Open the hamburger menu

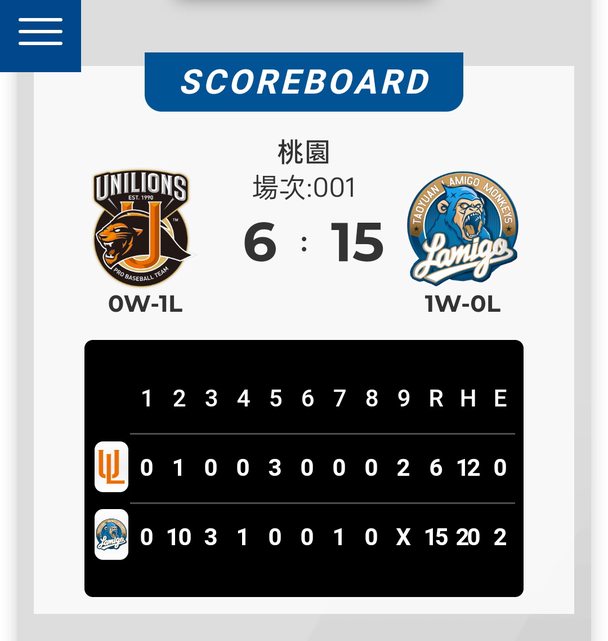coord(40,32)
